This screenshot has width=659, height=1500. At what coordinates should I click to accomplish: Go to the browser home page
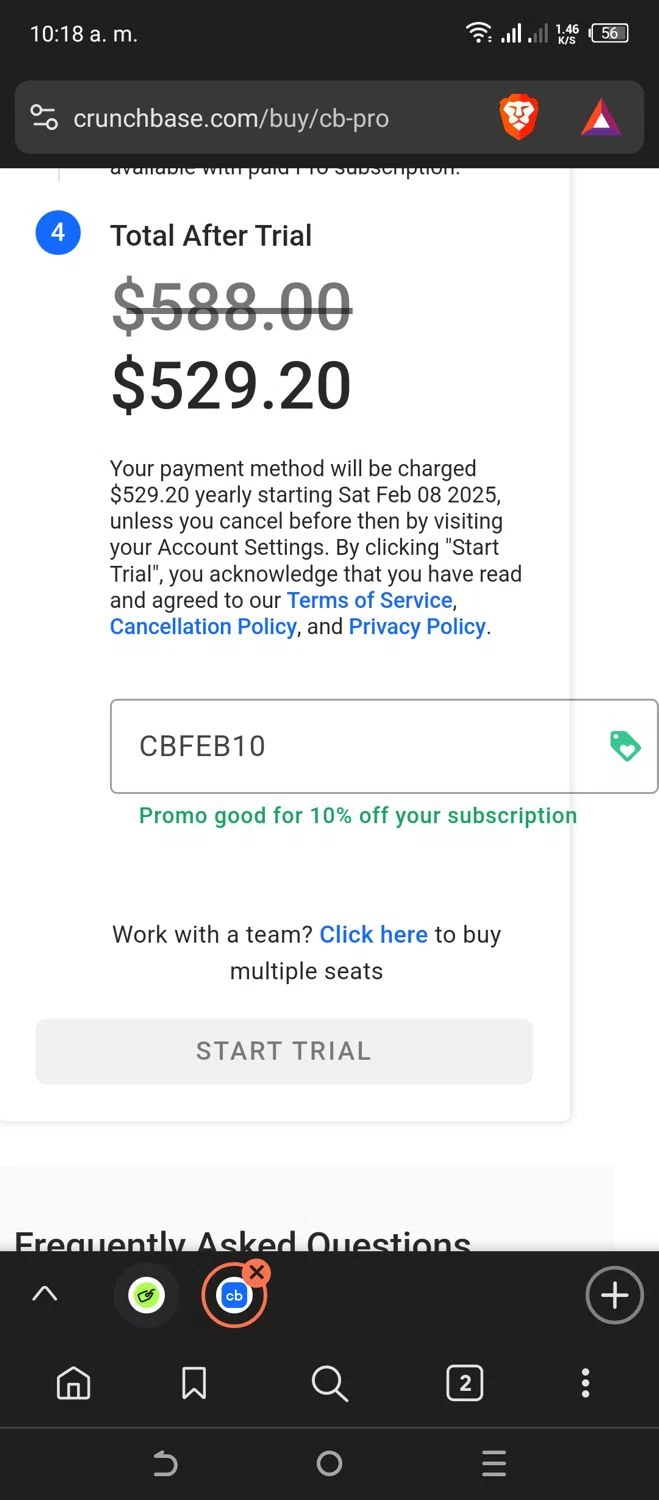click(73, 1384)
